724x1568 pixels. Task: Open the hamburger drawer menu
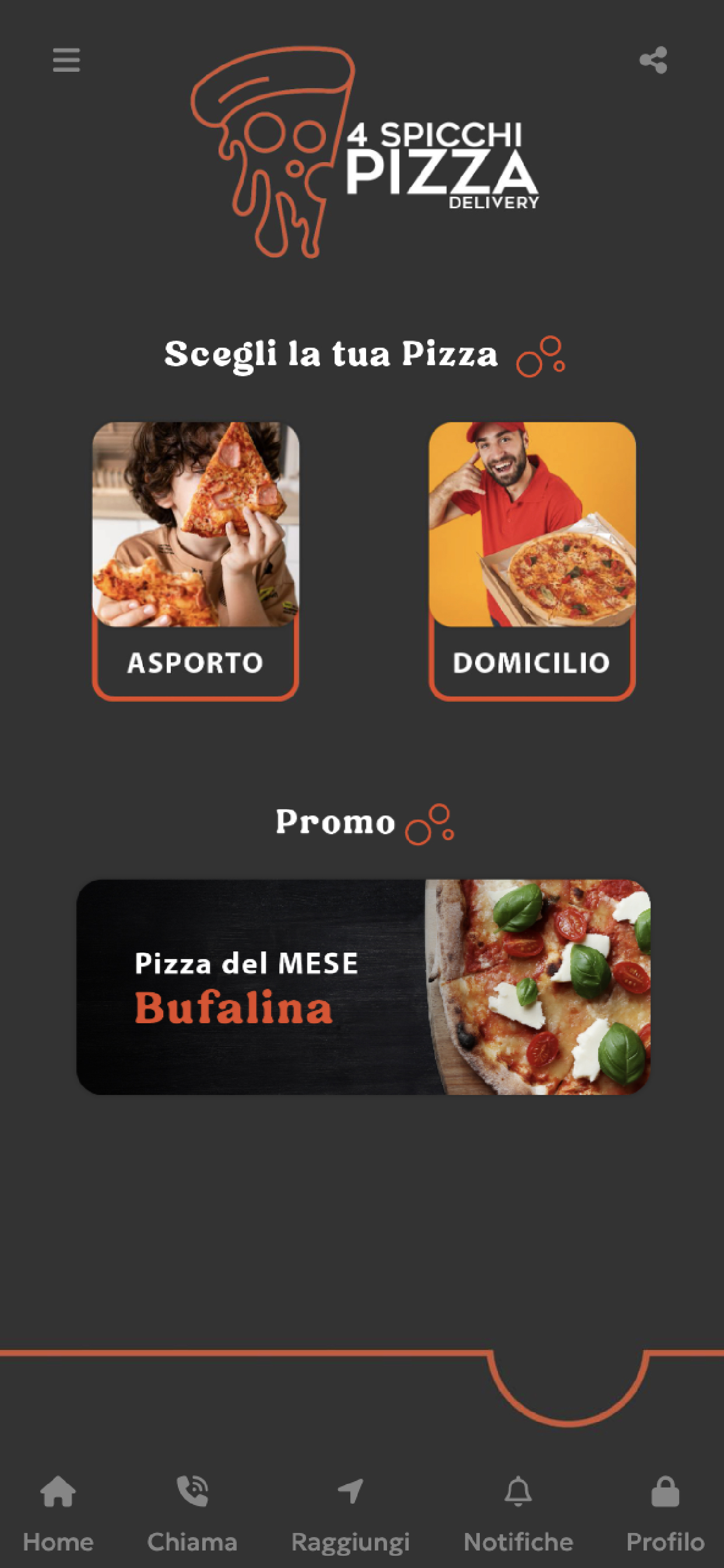point(66,60)
